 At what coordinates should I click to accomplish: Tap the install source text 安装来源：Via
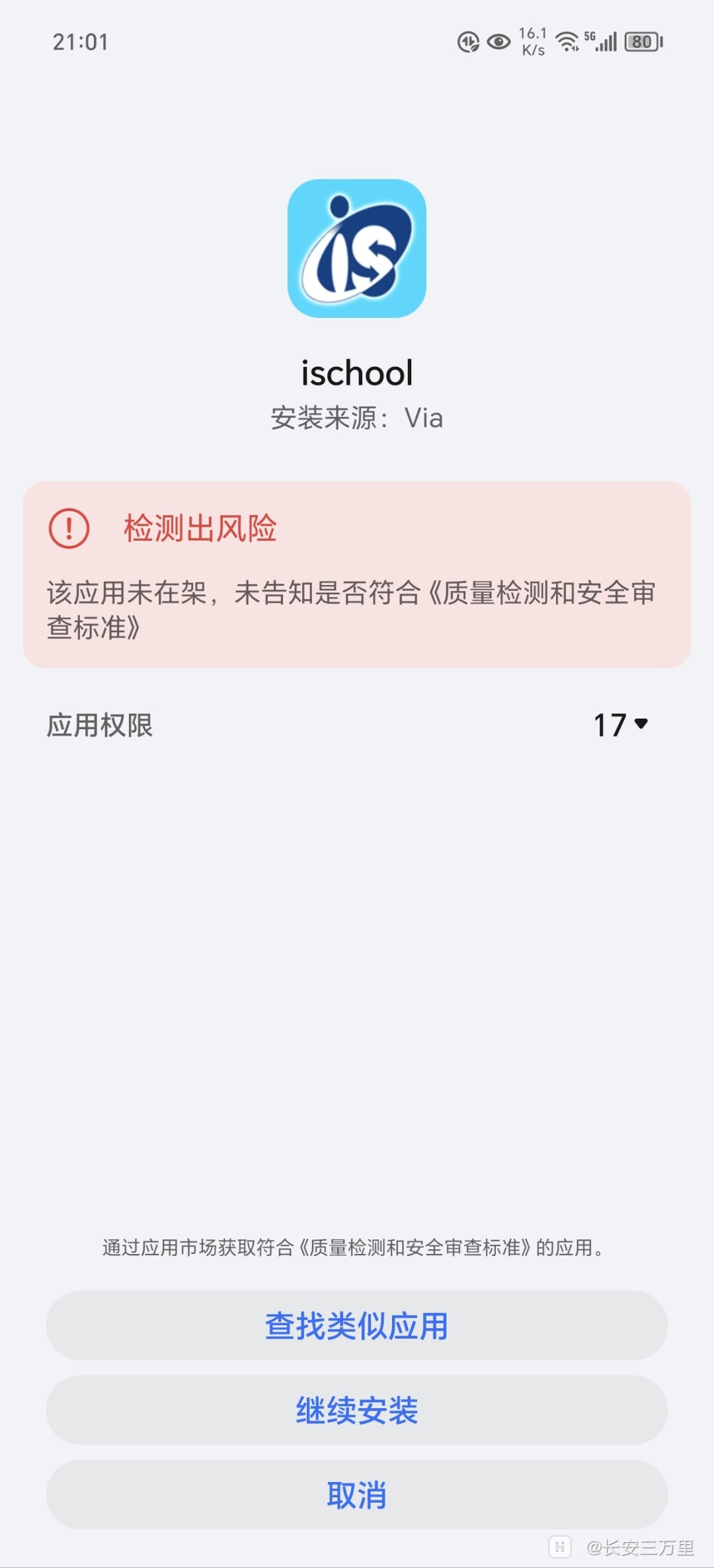(x=357, y=418)
